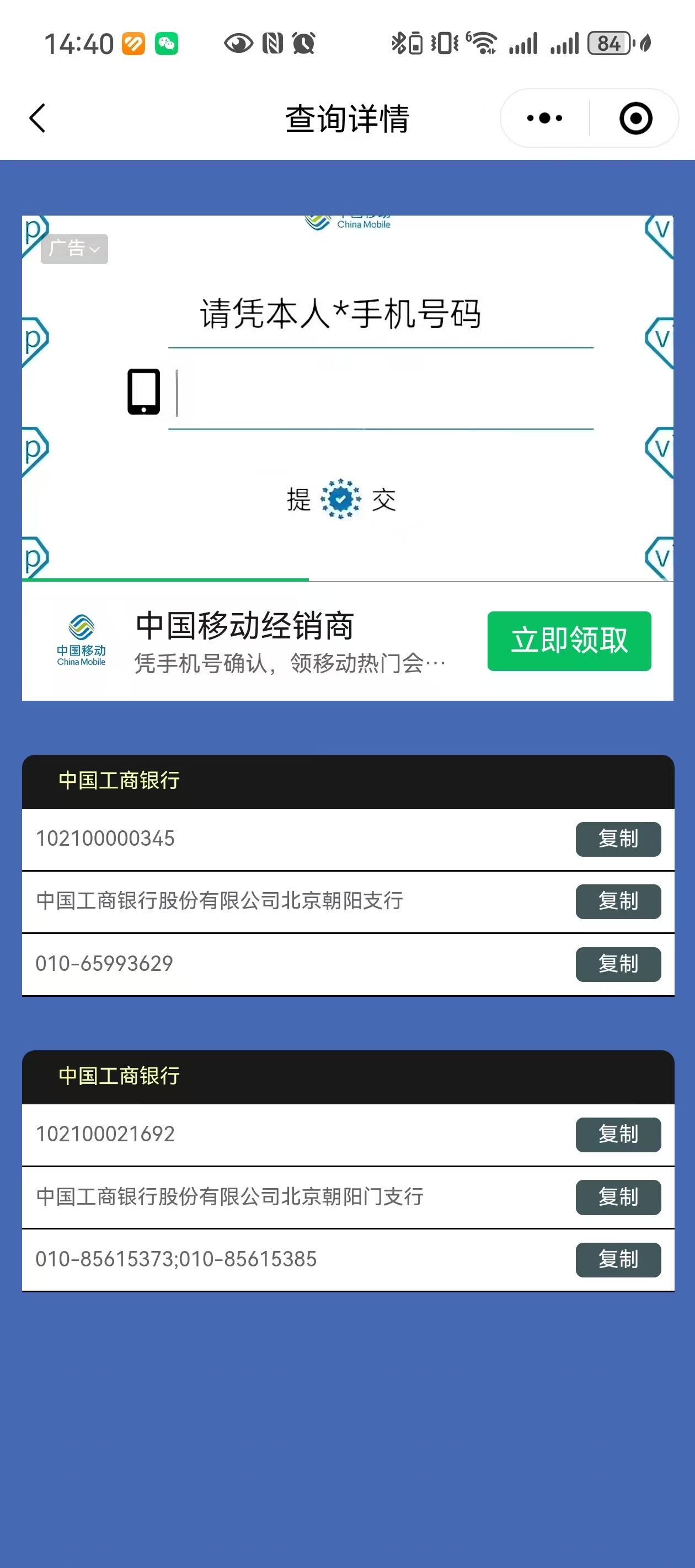Expand the 广告 label chevron on the ad
Screen dimensions: 695x1568
[x=95, y=250]
